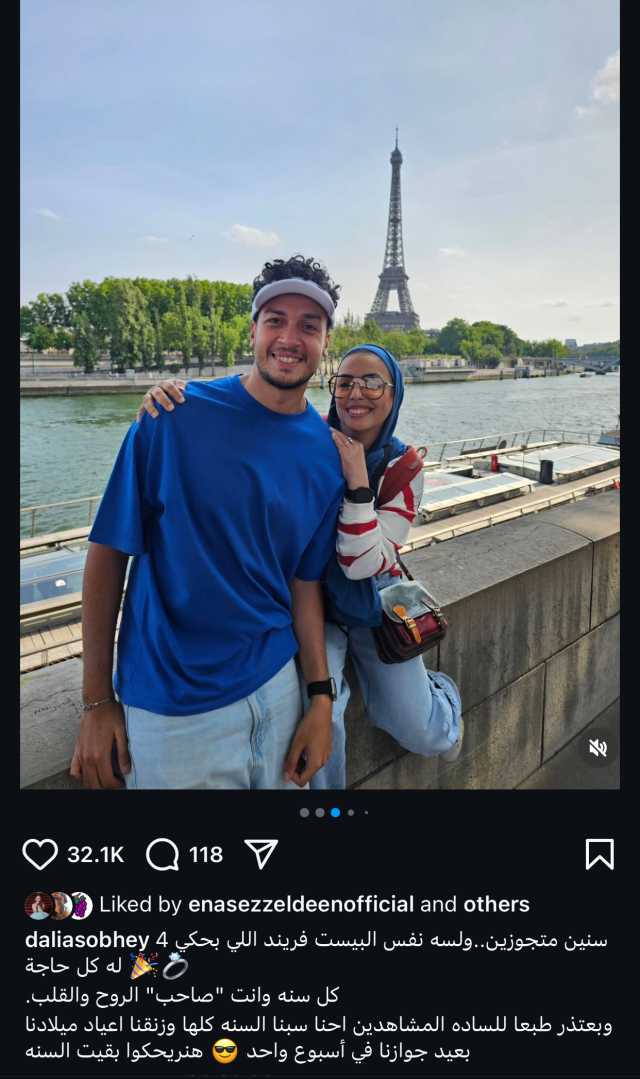Like this post with the heart icon

point(40,854)
